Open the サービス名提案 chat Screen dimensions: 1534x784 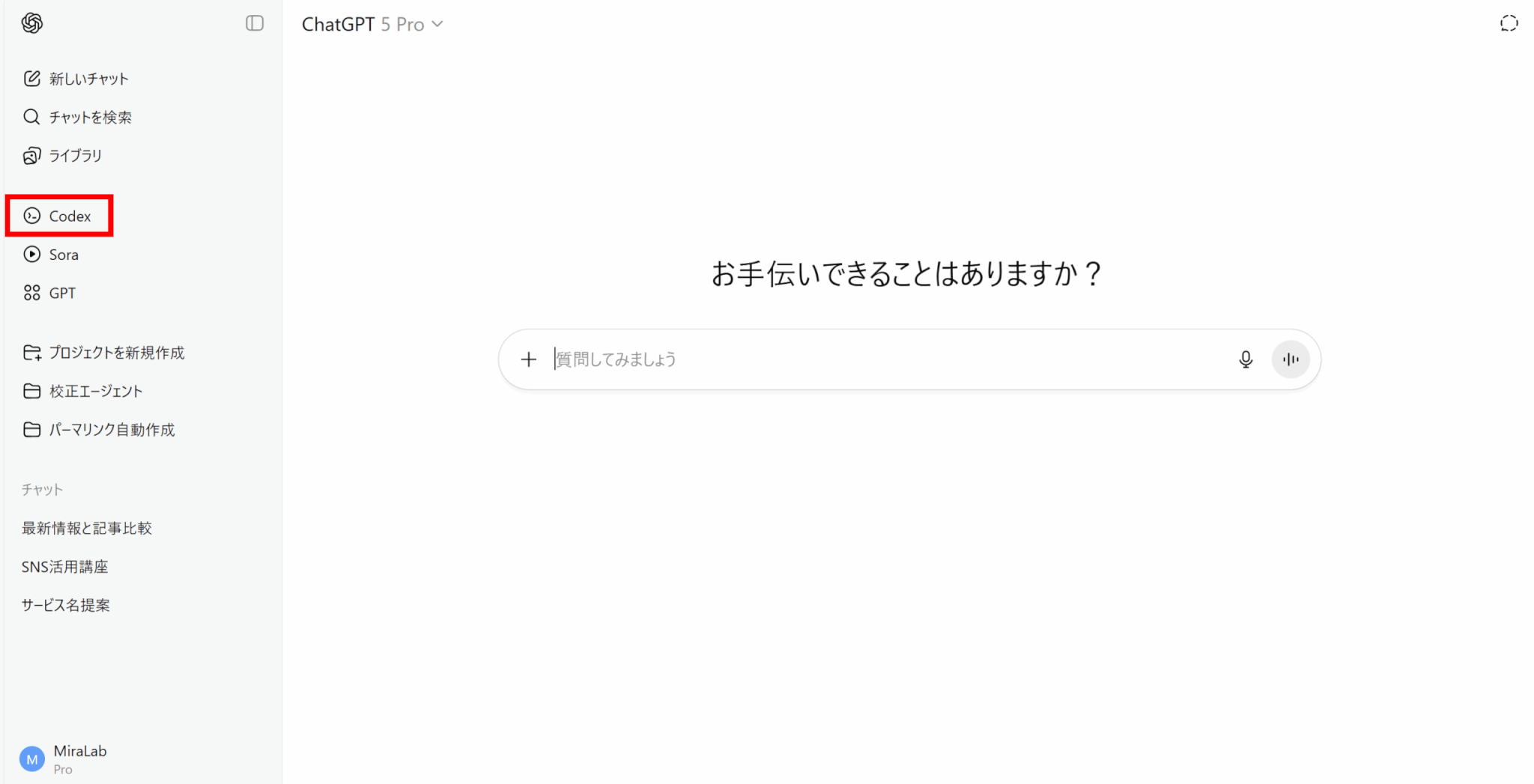pos(66,605)
